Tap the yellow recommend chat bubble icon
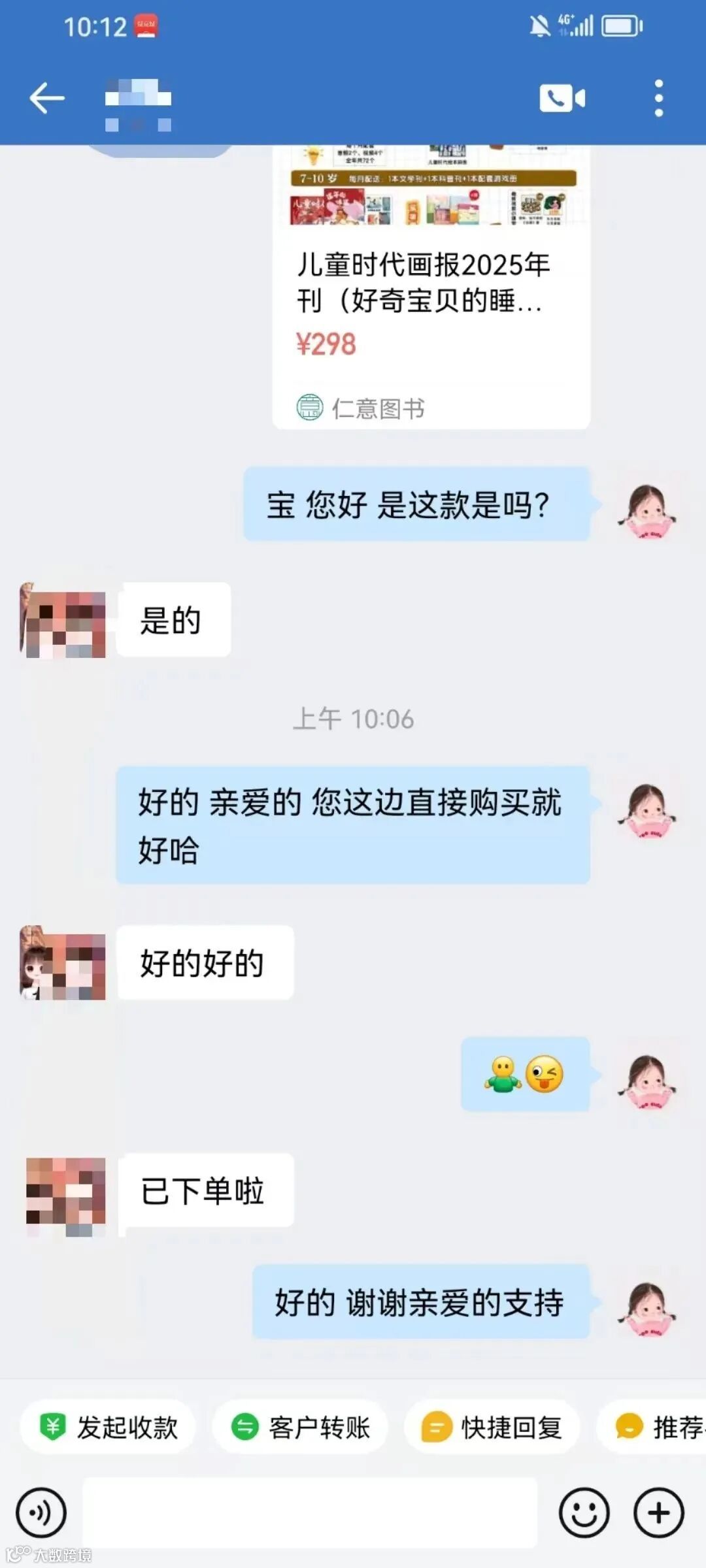Viewport: 706px width, 1568px height. (x=629, y=1428)
